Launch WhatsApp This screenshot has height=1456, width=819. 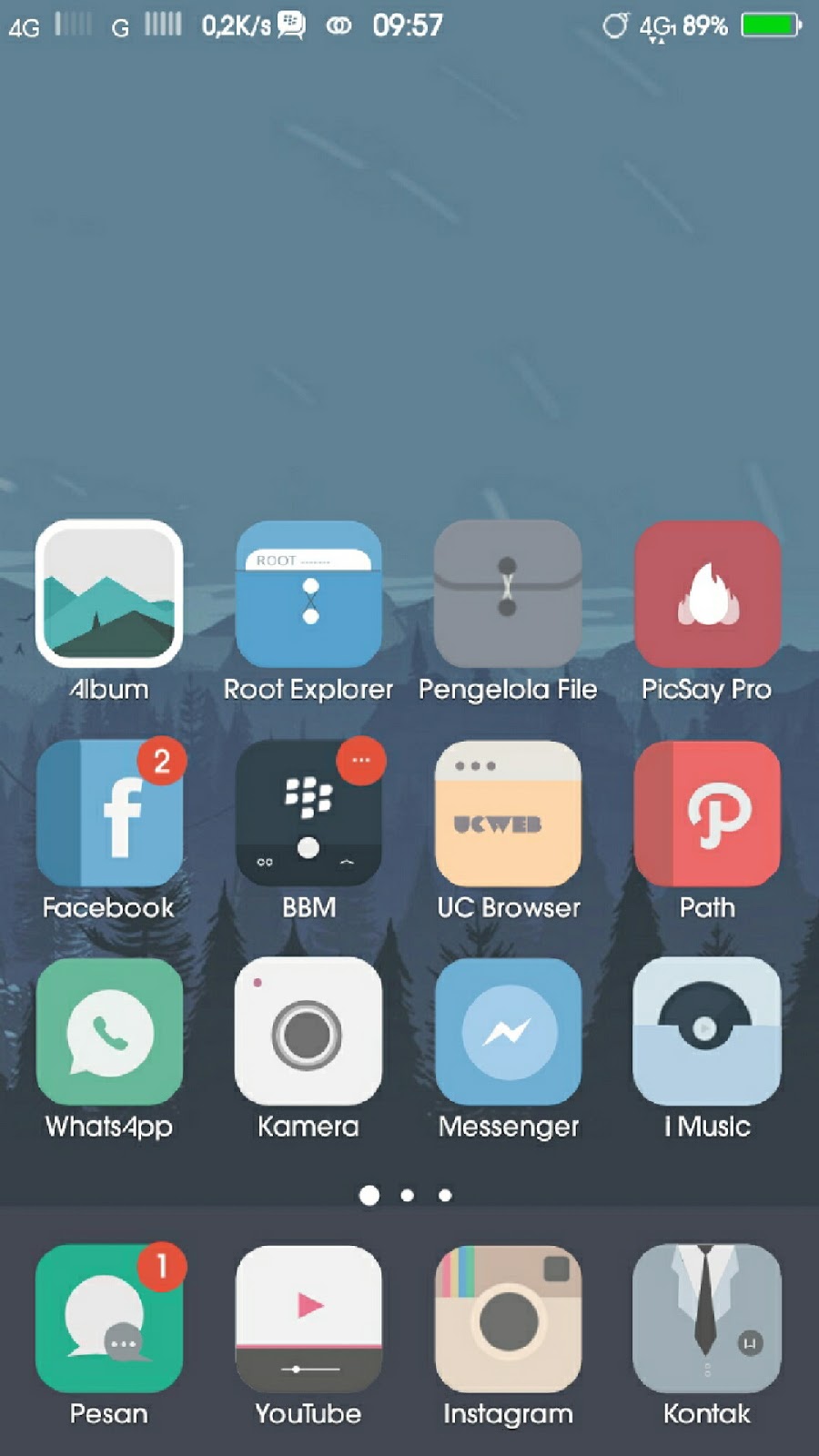click(x=109, y=1031)
